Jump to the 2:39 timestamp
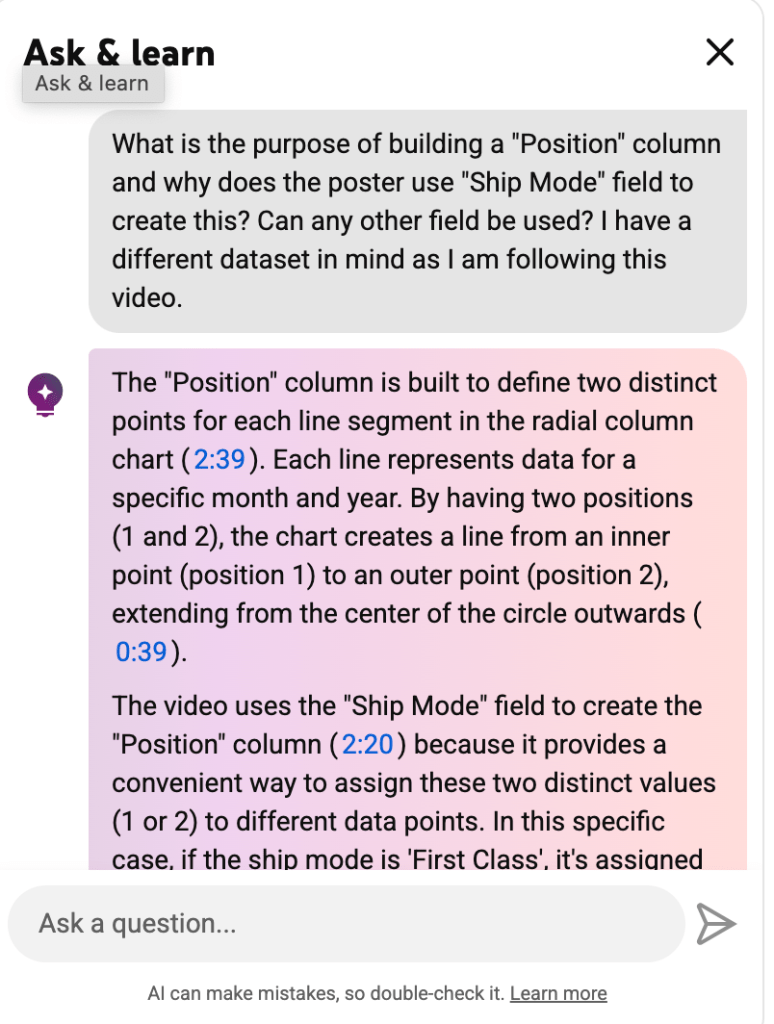 coord(219,460)
